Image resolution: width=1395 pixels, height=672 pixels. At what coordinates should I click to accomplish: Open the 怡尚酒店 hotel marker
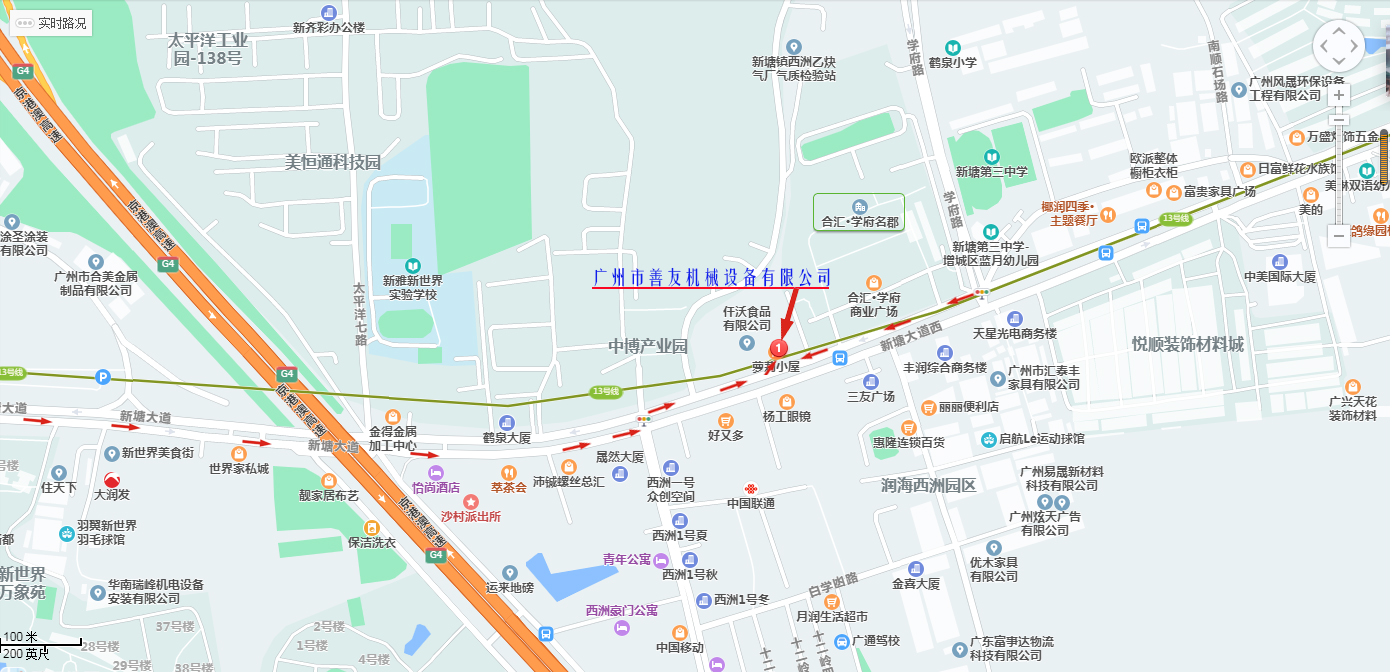pos(435,472)
